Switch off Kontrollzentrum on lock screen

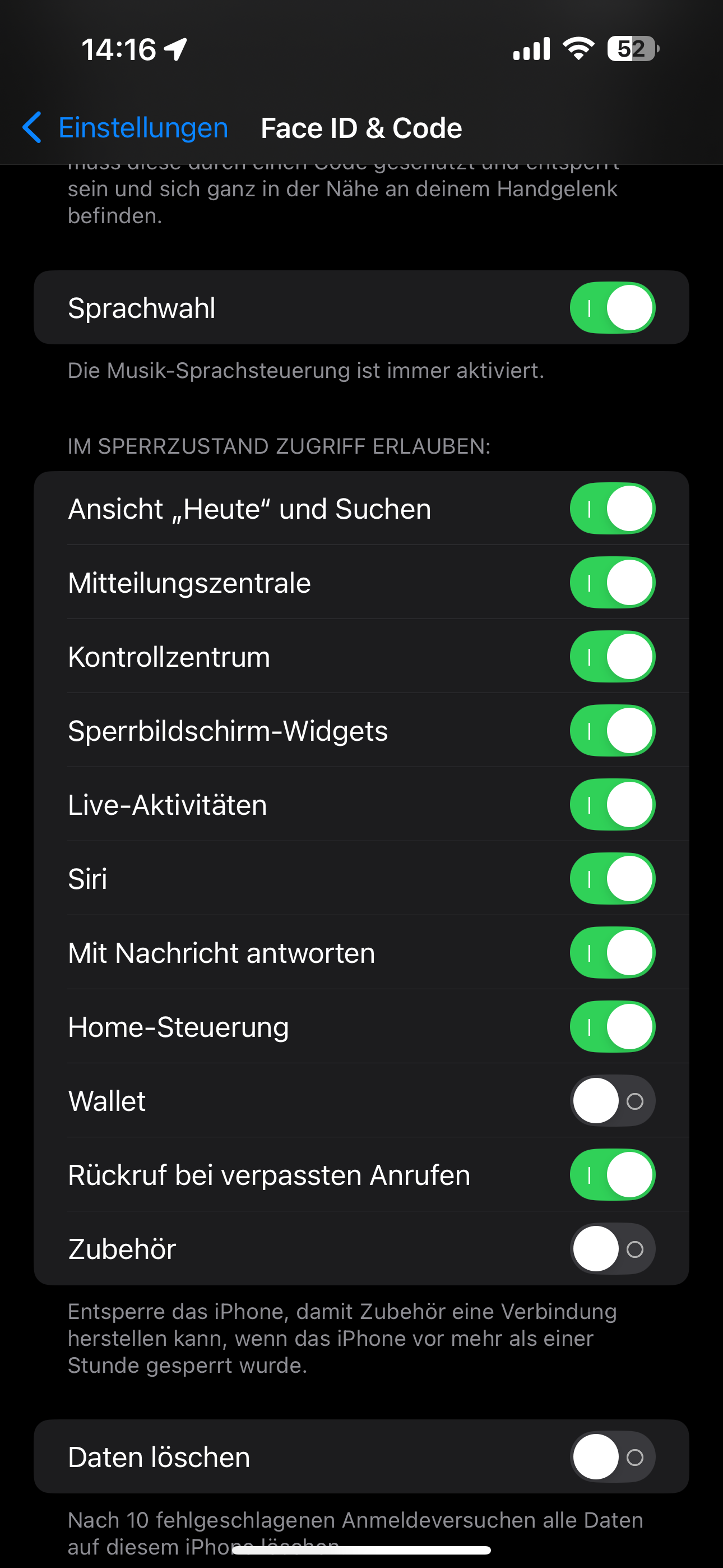pos(611,657)
